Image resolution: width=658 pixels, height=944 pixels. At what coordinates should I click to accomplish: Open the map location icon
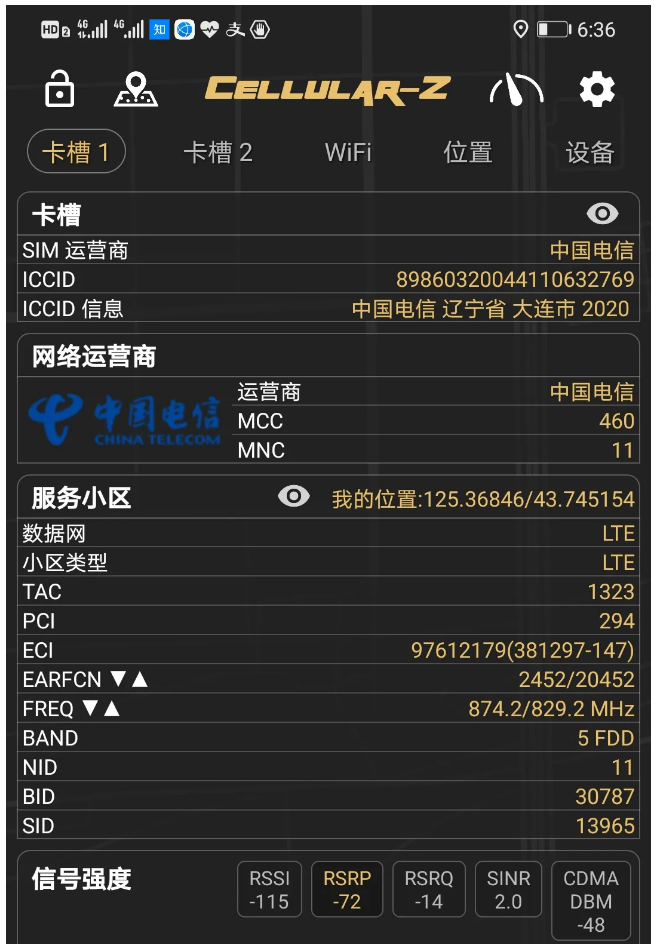[135, 90]
